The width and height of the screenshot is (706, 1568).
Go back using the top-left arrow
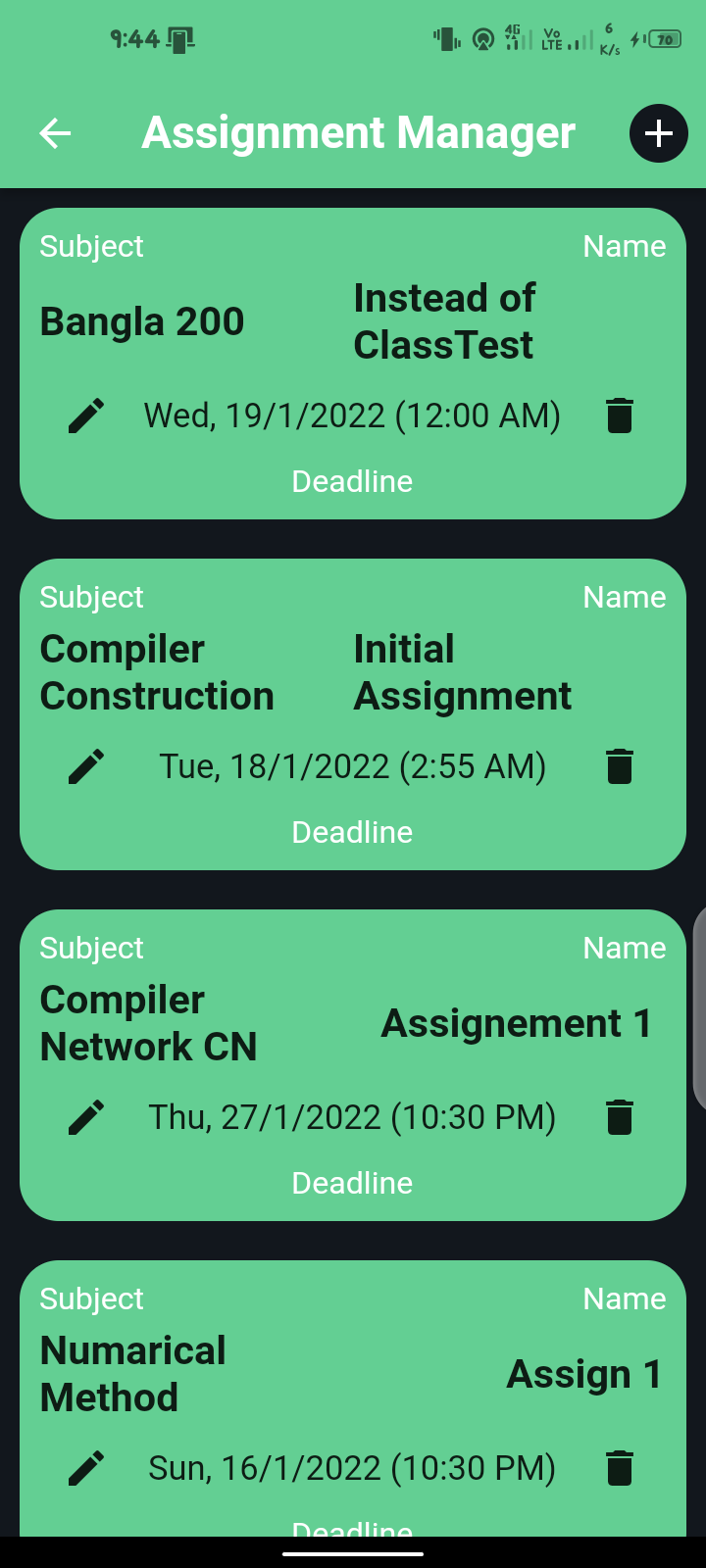(55, 133)
